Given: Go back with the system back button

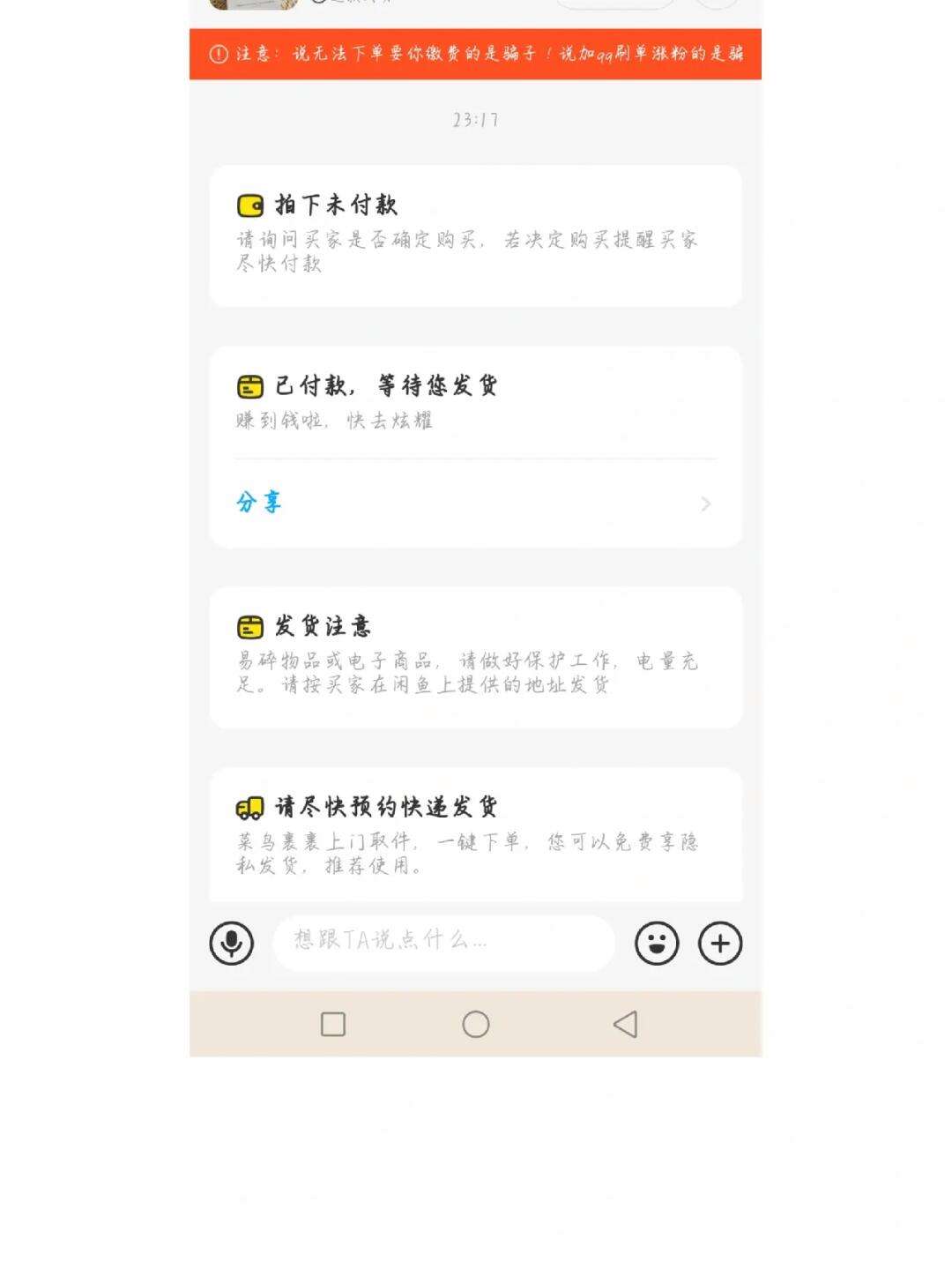Looking at the screenshot, I should click(625, 1024).
